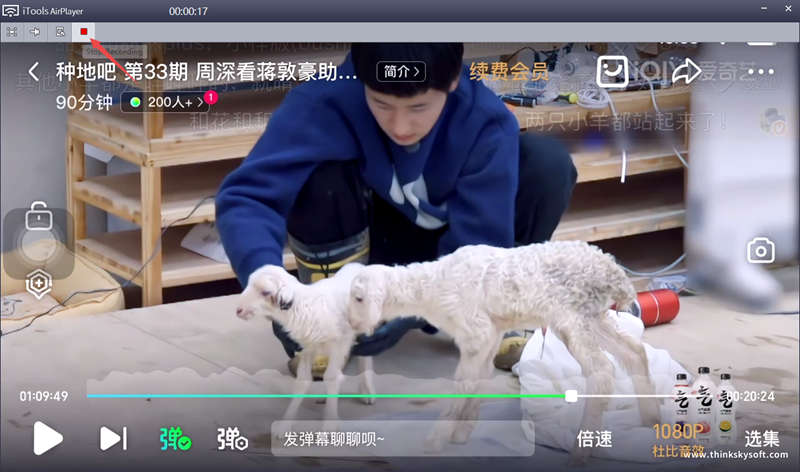Open the 倍速 playback speed options
This screenshot has width=800, height=472.
594,438
